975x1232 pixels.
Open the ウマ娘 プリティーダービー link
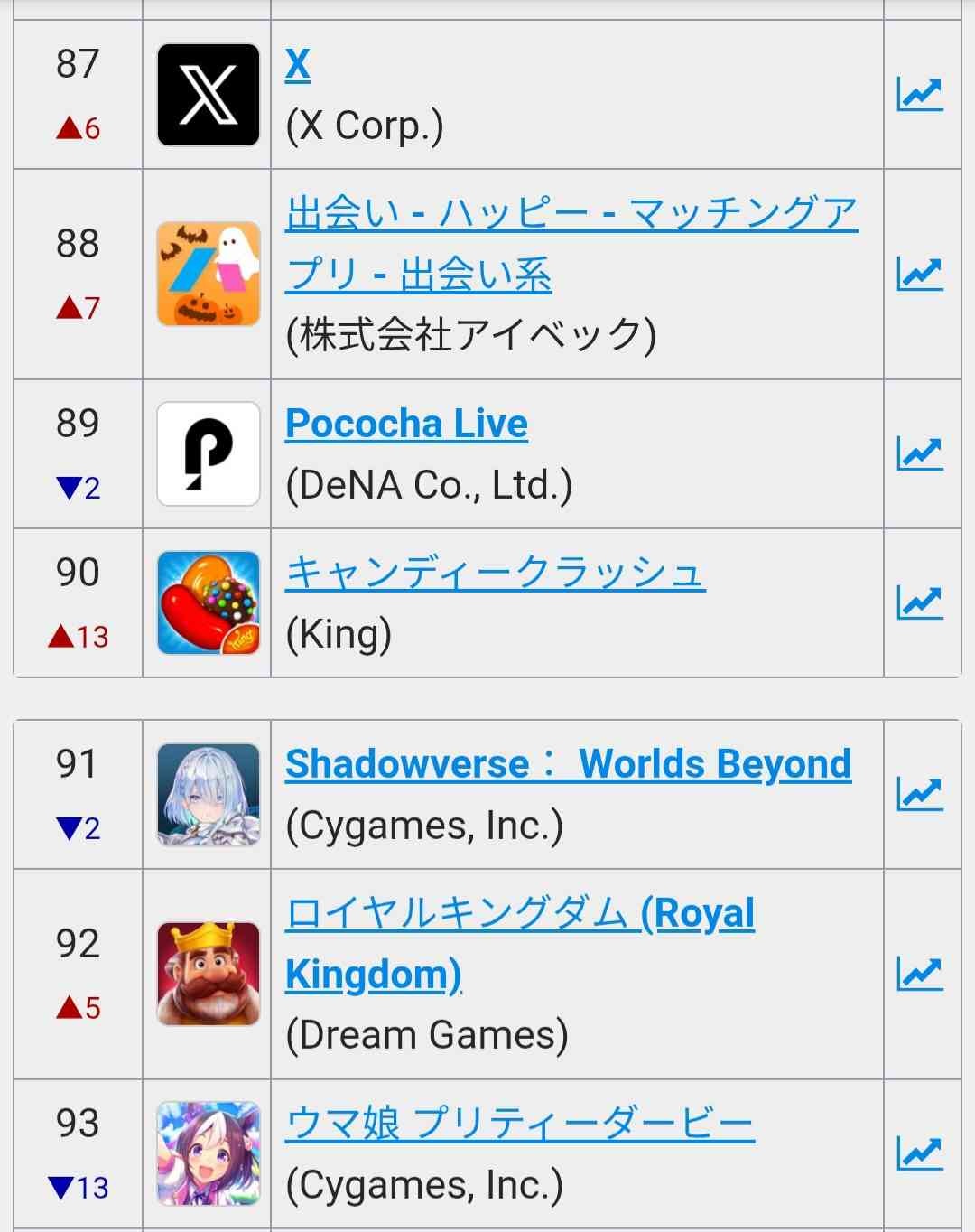519,1124
